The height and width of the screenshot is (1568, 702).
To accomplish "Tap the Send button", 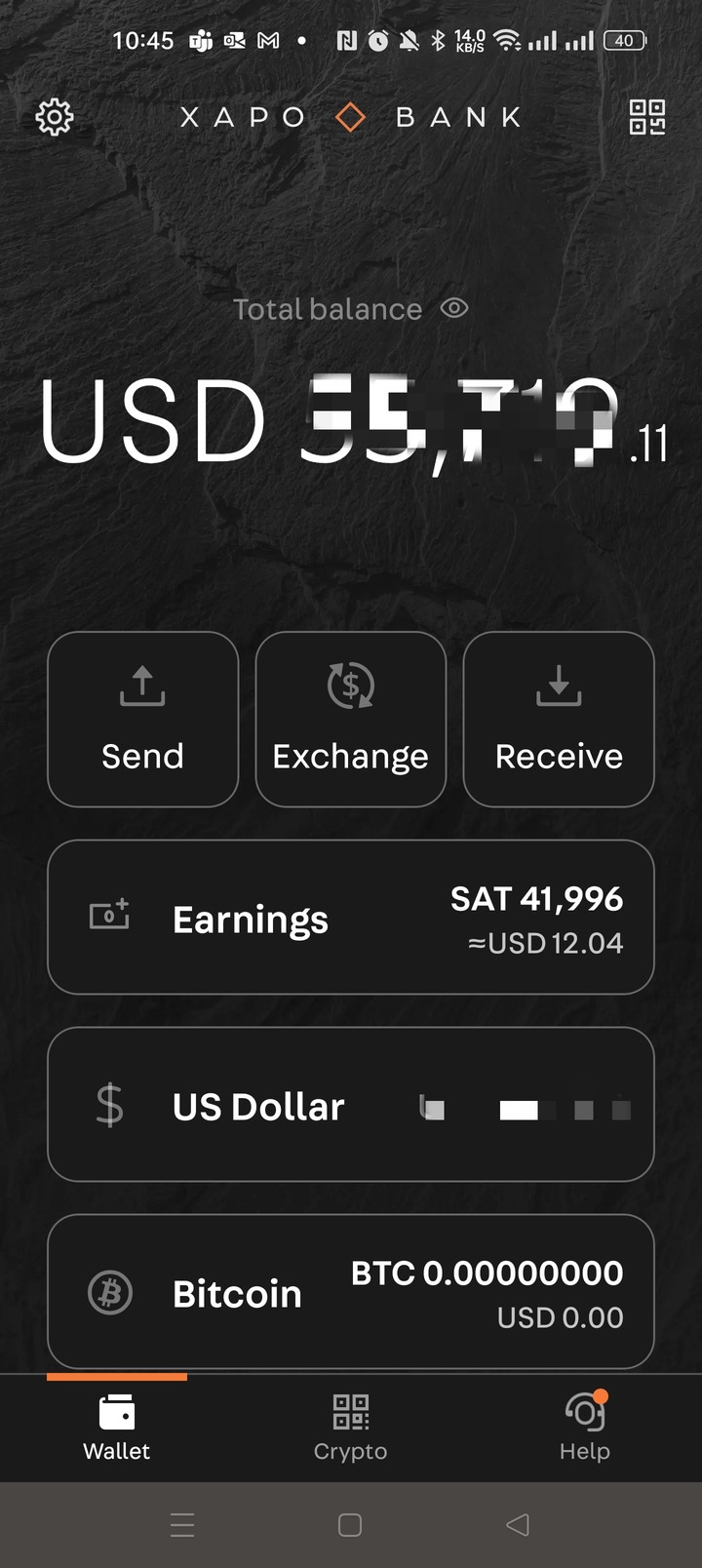I will point(142,720).
